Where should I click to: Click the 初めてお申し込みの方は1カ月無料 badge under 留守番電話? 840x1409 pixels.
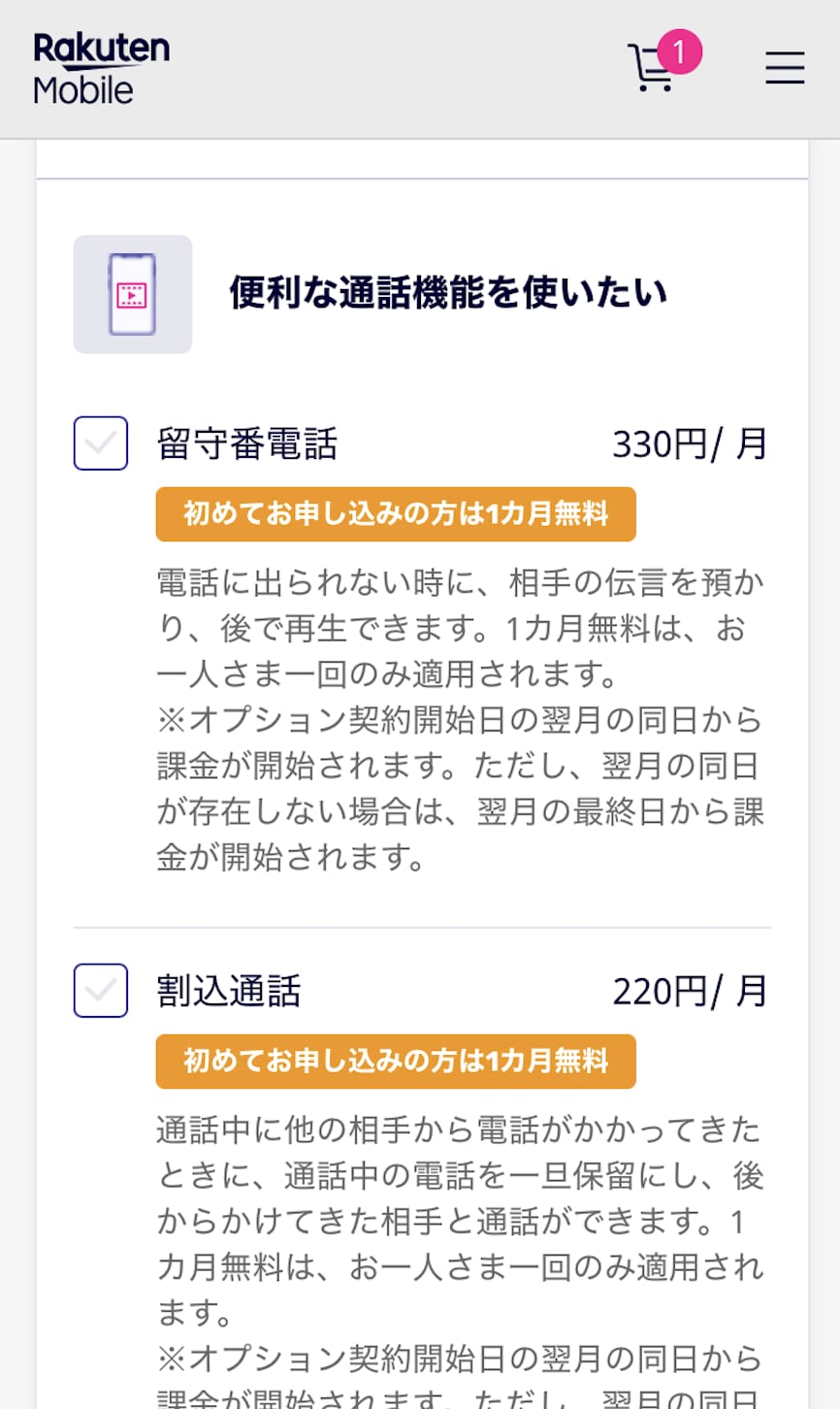pos(395,514)
